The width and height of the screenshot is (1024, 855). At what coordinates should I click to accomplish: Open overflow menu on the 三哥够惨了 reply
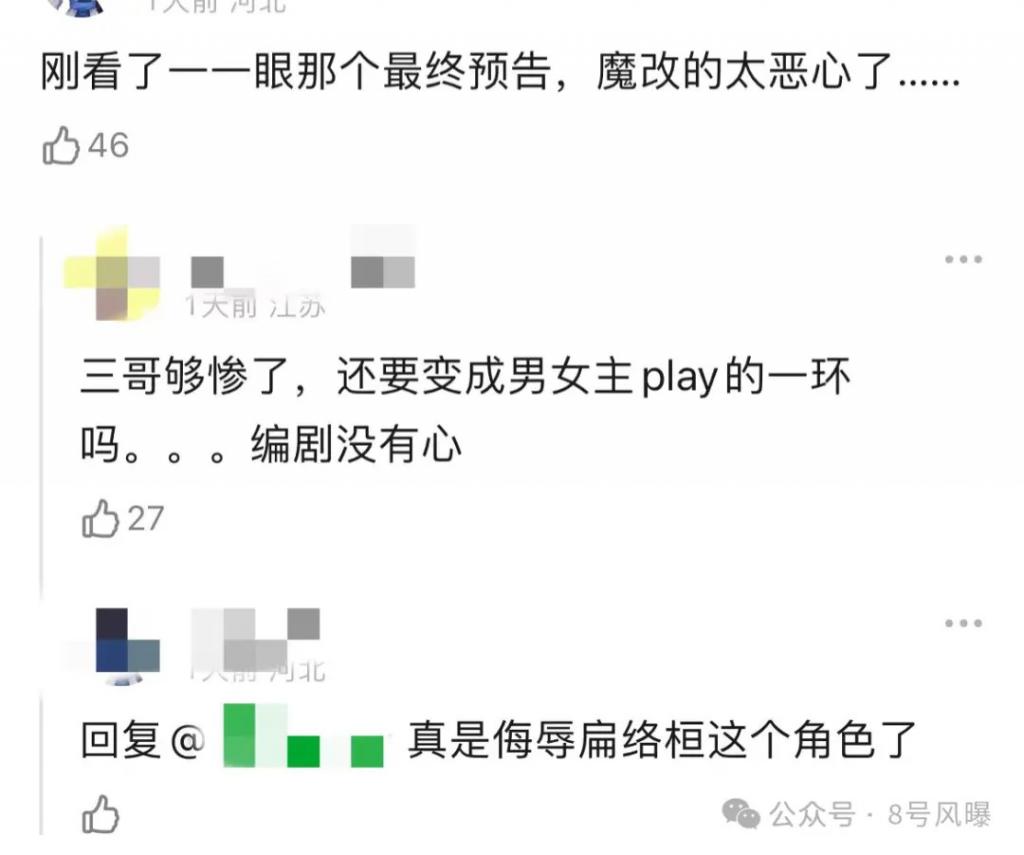(x=963, y=260)
